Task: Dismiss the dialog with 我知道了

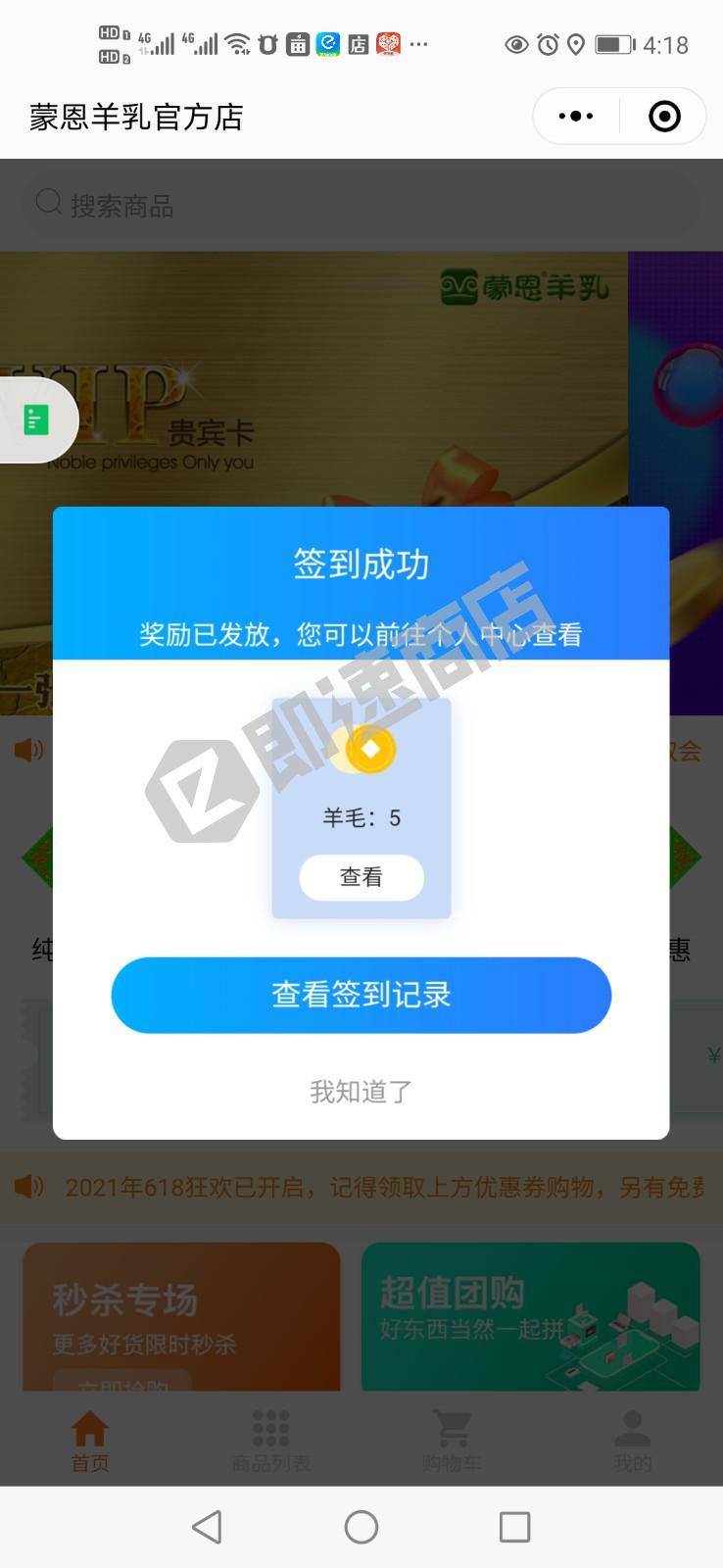Action: coord(361,1091)
